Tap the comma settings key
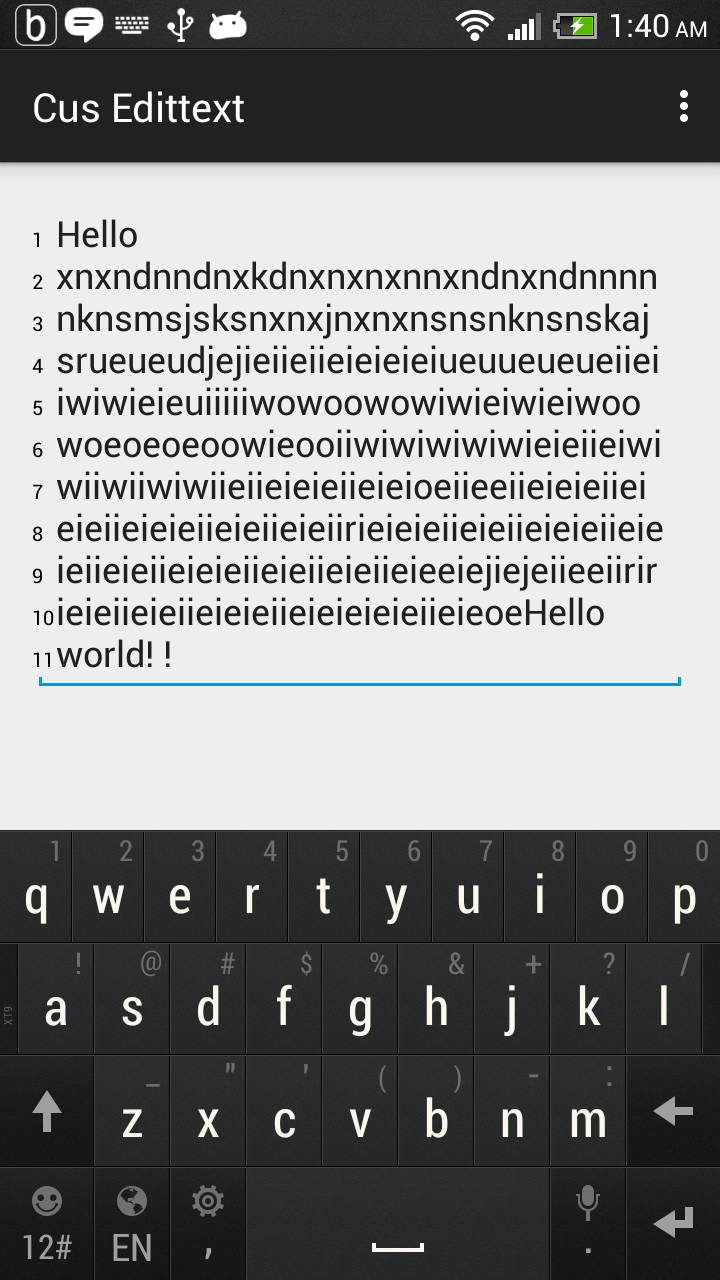 pos(208,1224)
